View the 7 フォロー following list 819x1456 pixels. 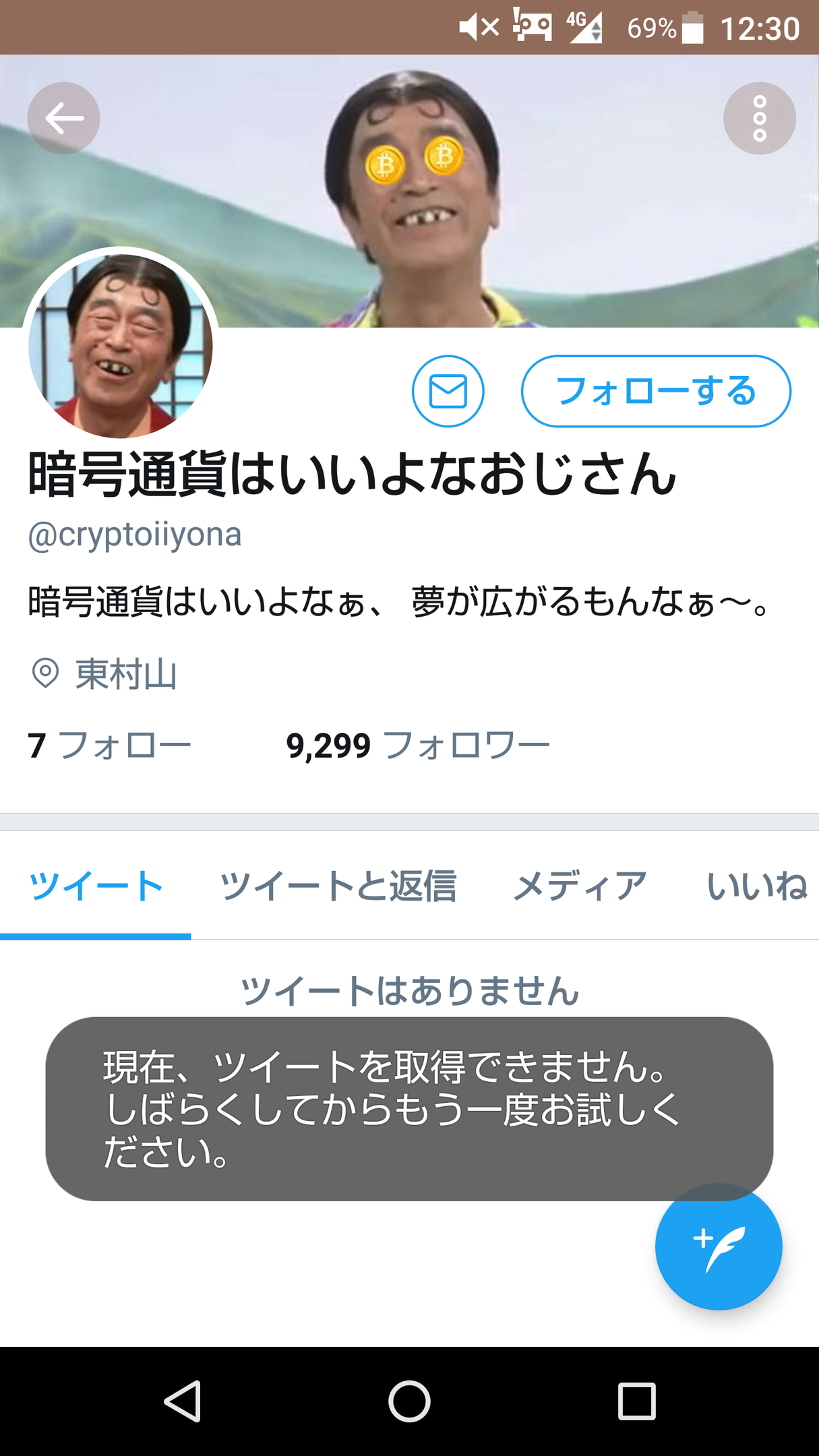pos(110,746)
